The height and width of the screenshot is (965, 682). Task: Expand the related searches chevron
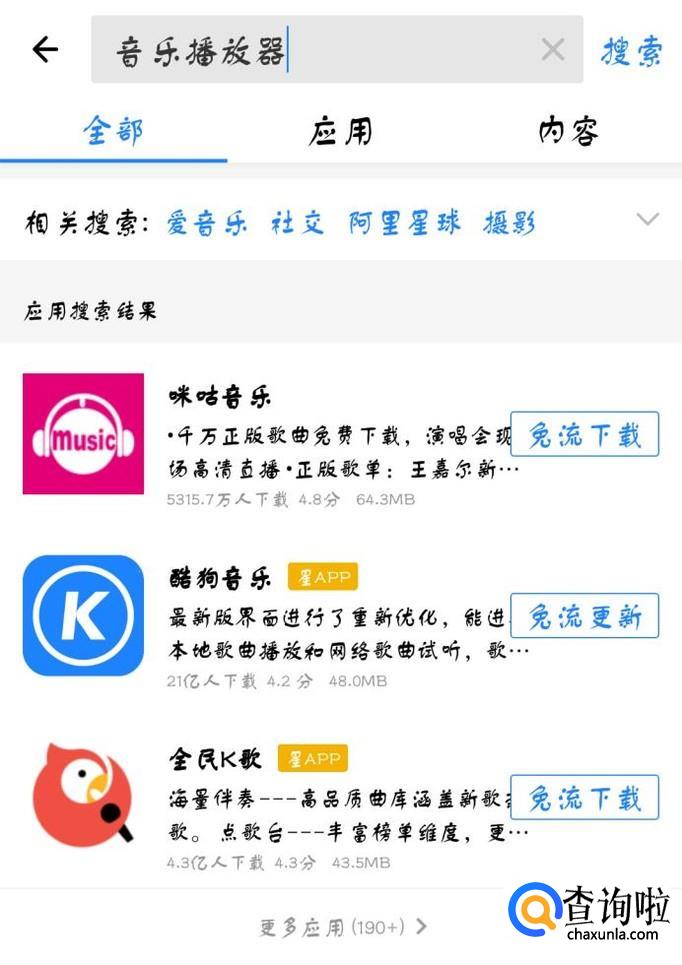tap(648, 220)
